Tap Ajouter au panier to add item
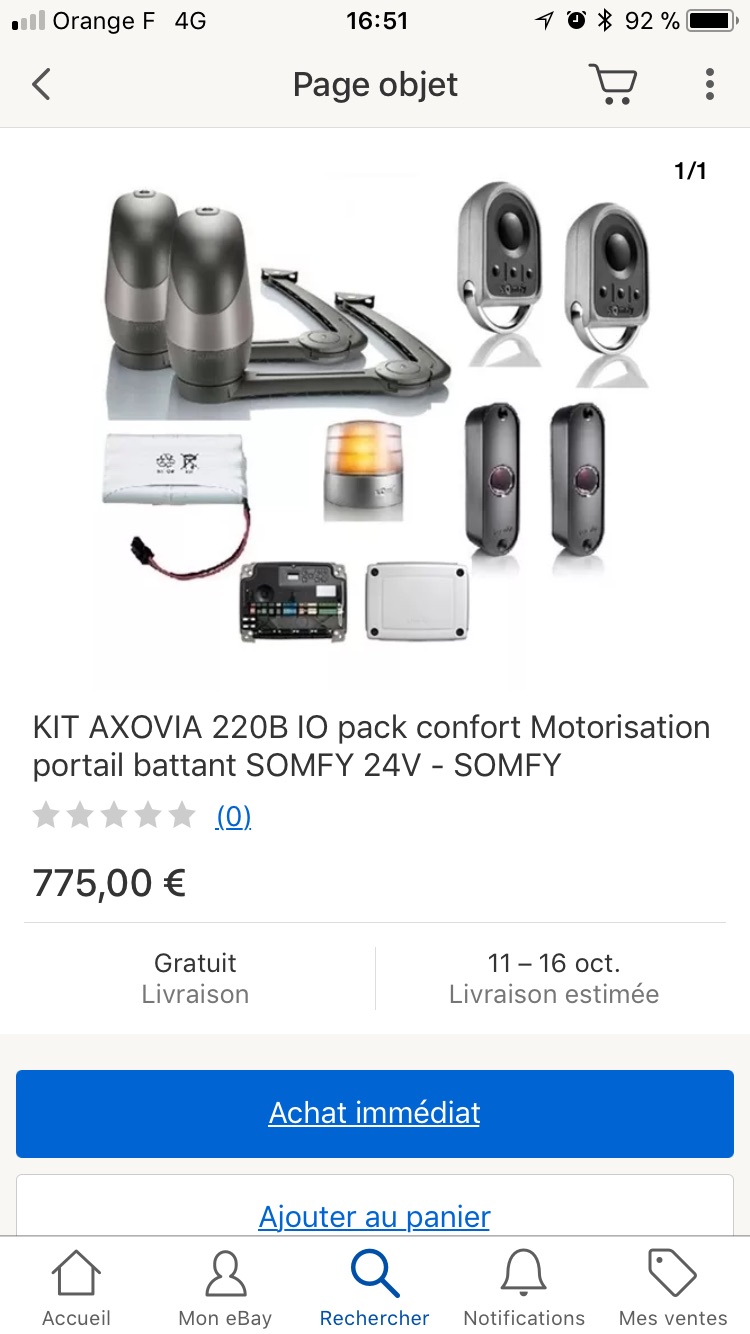This screenshot has height=1334, width=750. (375, 1216)
